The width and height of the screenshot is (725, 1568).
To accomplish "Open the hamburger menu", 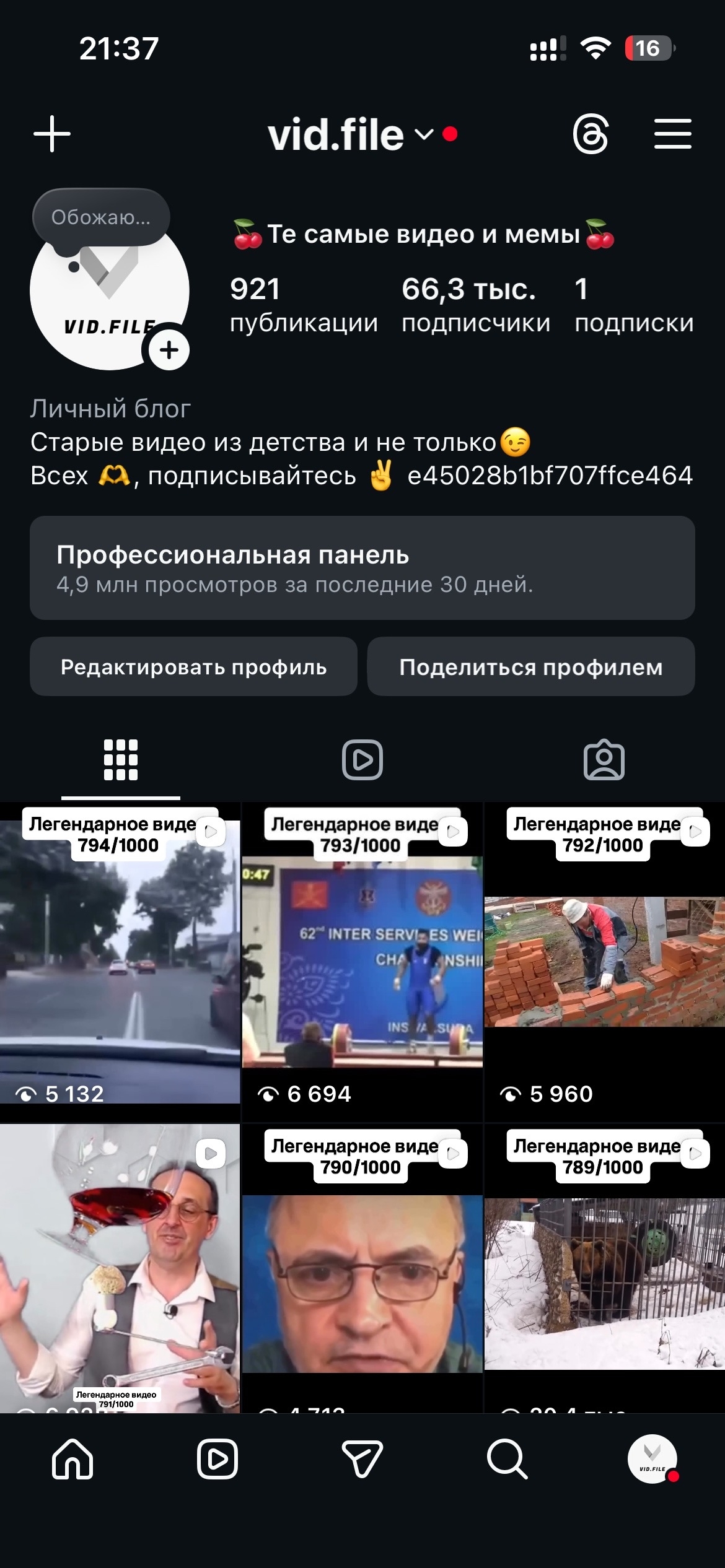I will [x=672, y=133].
